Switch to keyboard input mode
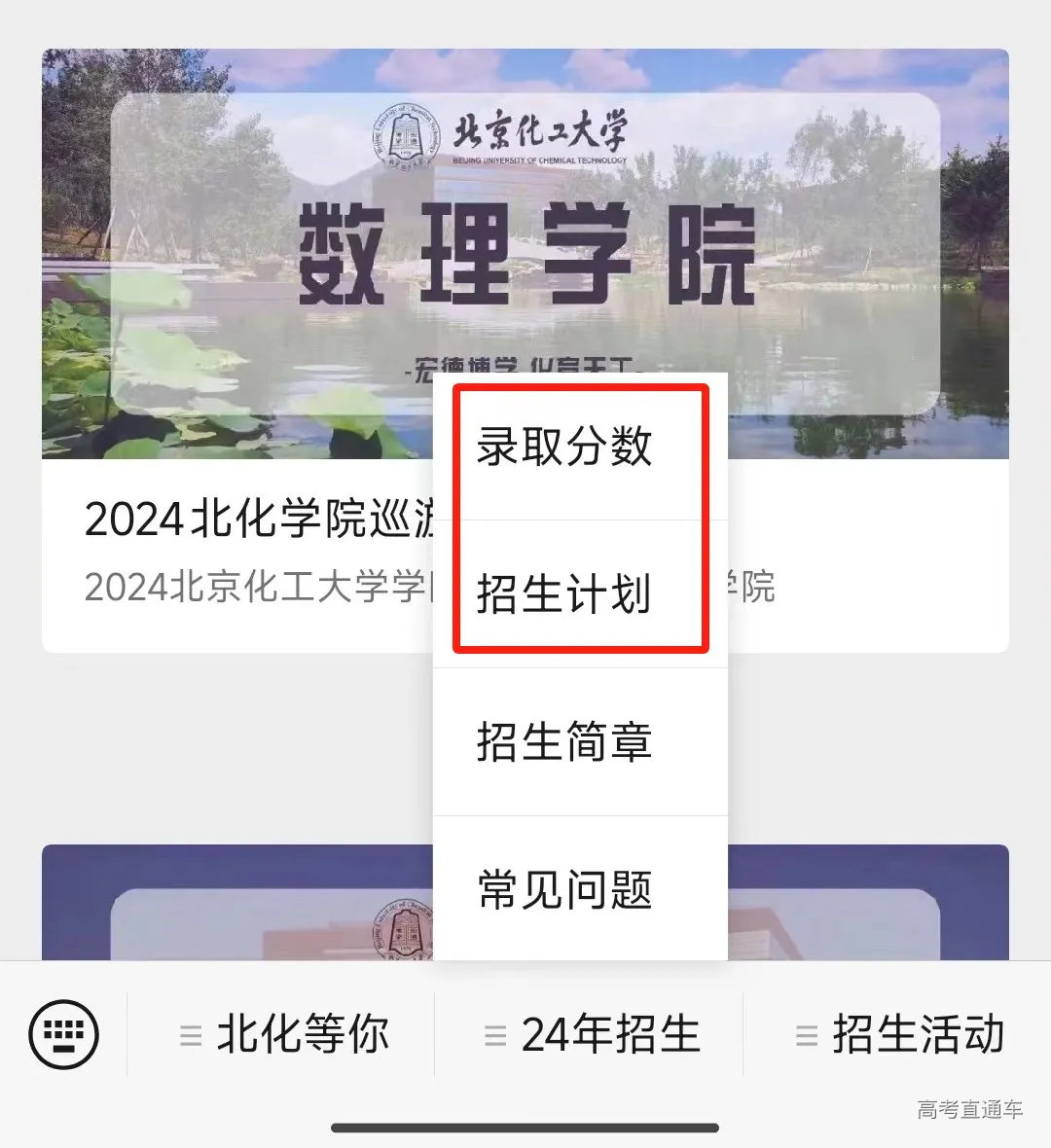1051x1148 pixels. click(62, 1034)
